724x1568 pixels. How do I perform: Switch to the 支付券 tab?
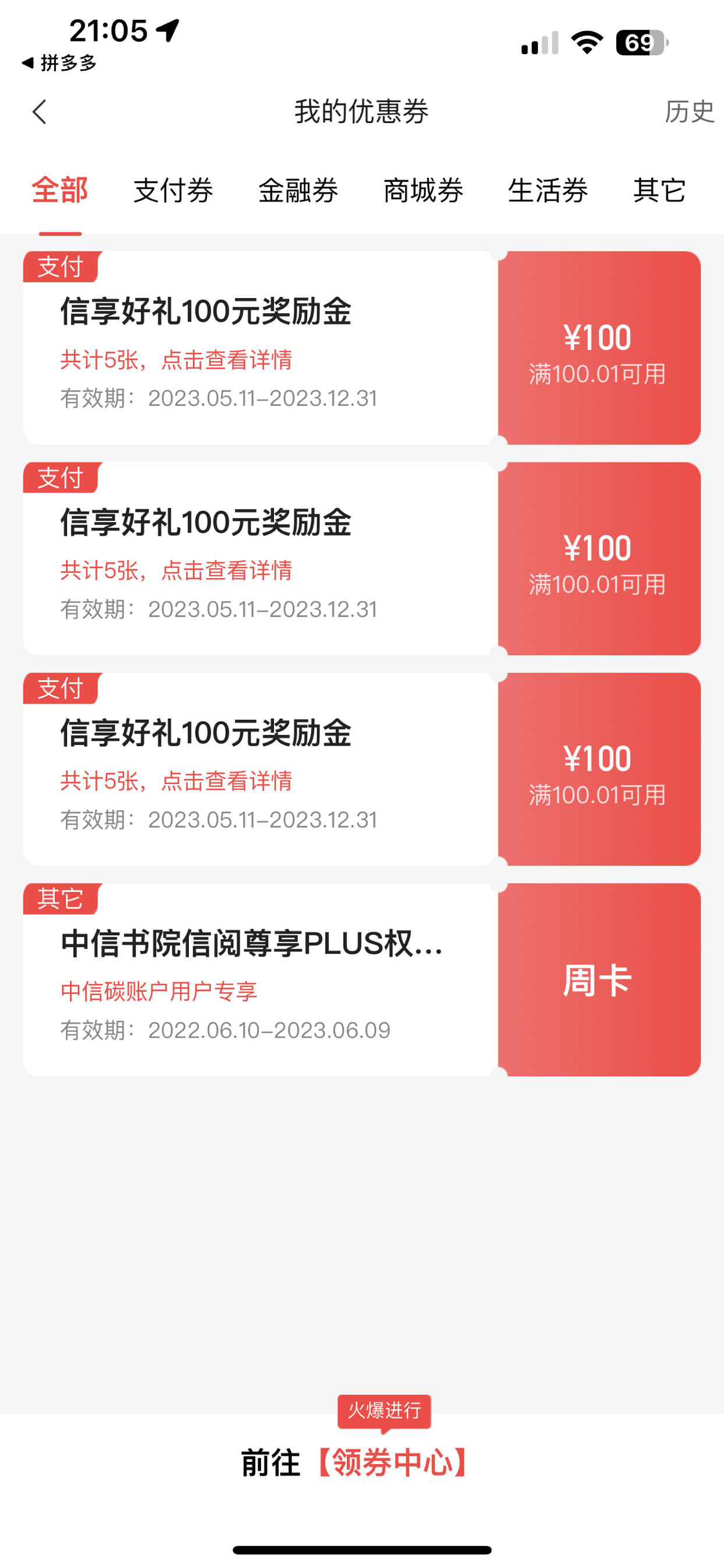coord(173,191)
